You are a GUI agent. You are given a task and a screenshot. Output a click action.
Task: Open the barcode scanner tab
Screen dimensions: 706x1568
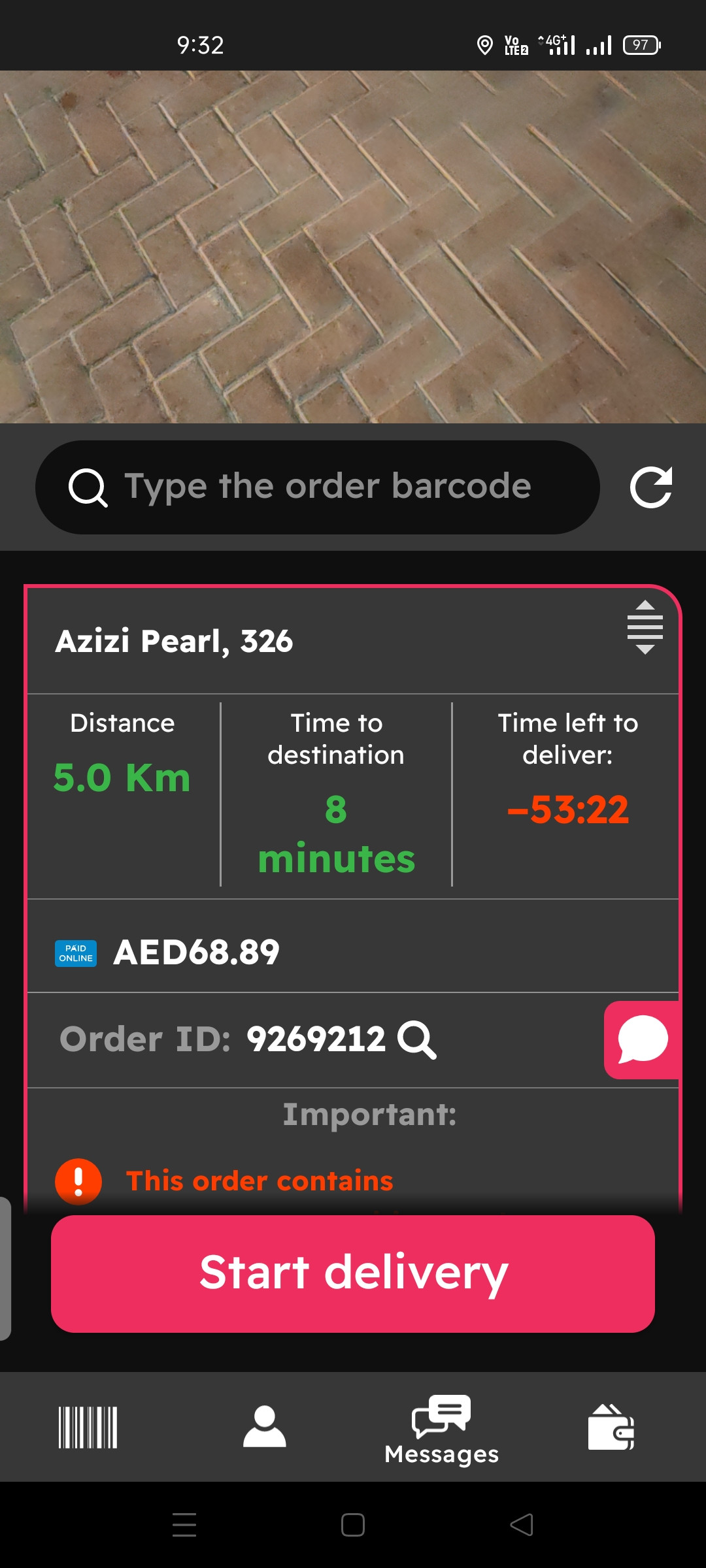[x=88, y=1428]
